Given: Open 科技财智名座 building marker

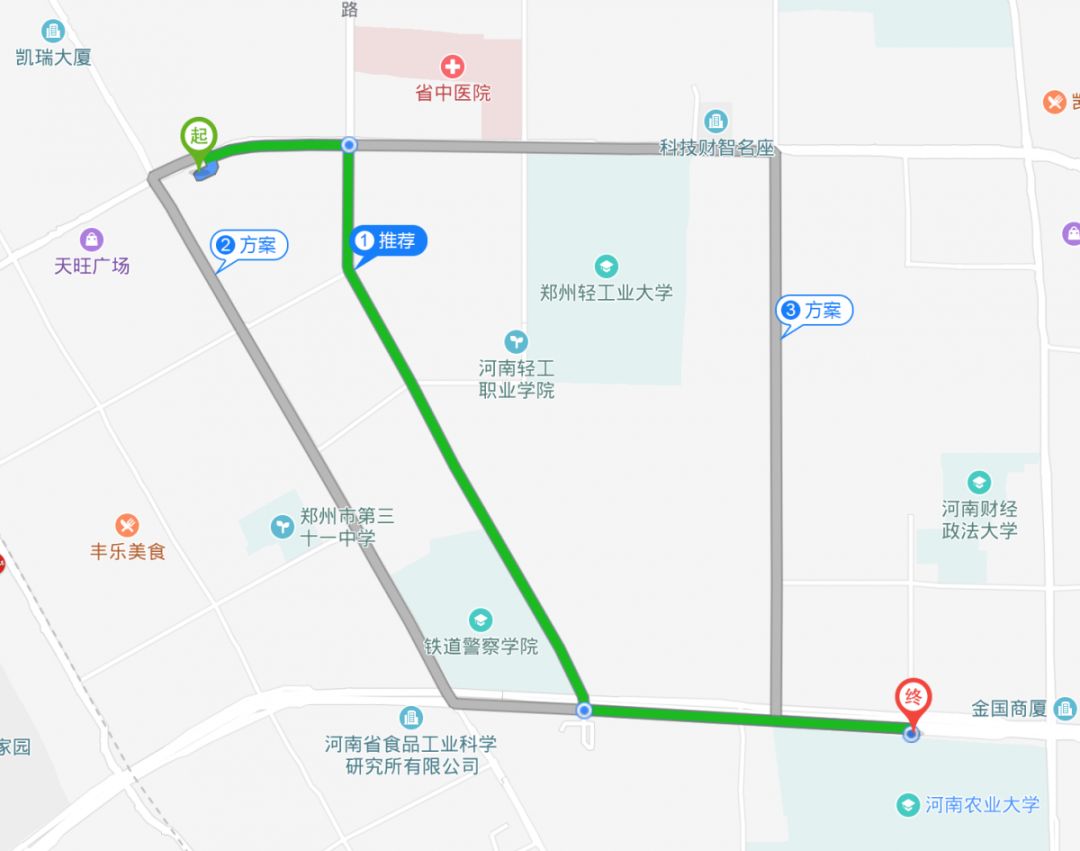Looking at the screenshot, I should pos(716,122).
